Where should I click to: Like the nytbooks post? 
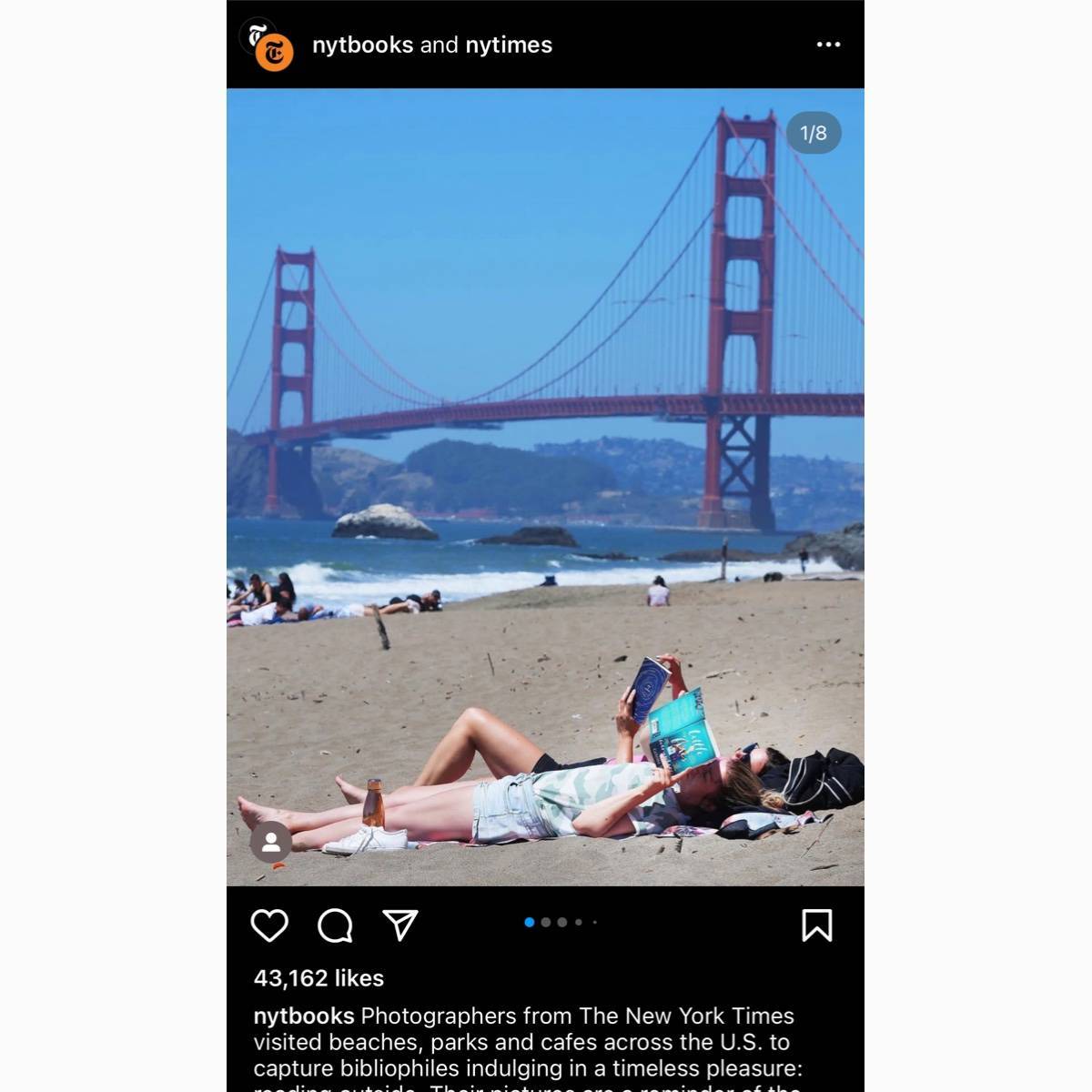[269, 925]
